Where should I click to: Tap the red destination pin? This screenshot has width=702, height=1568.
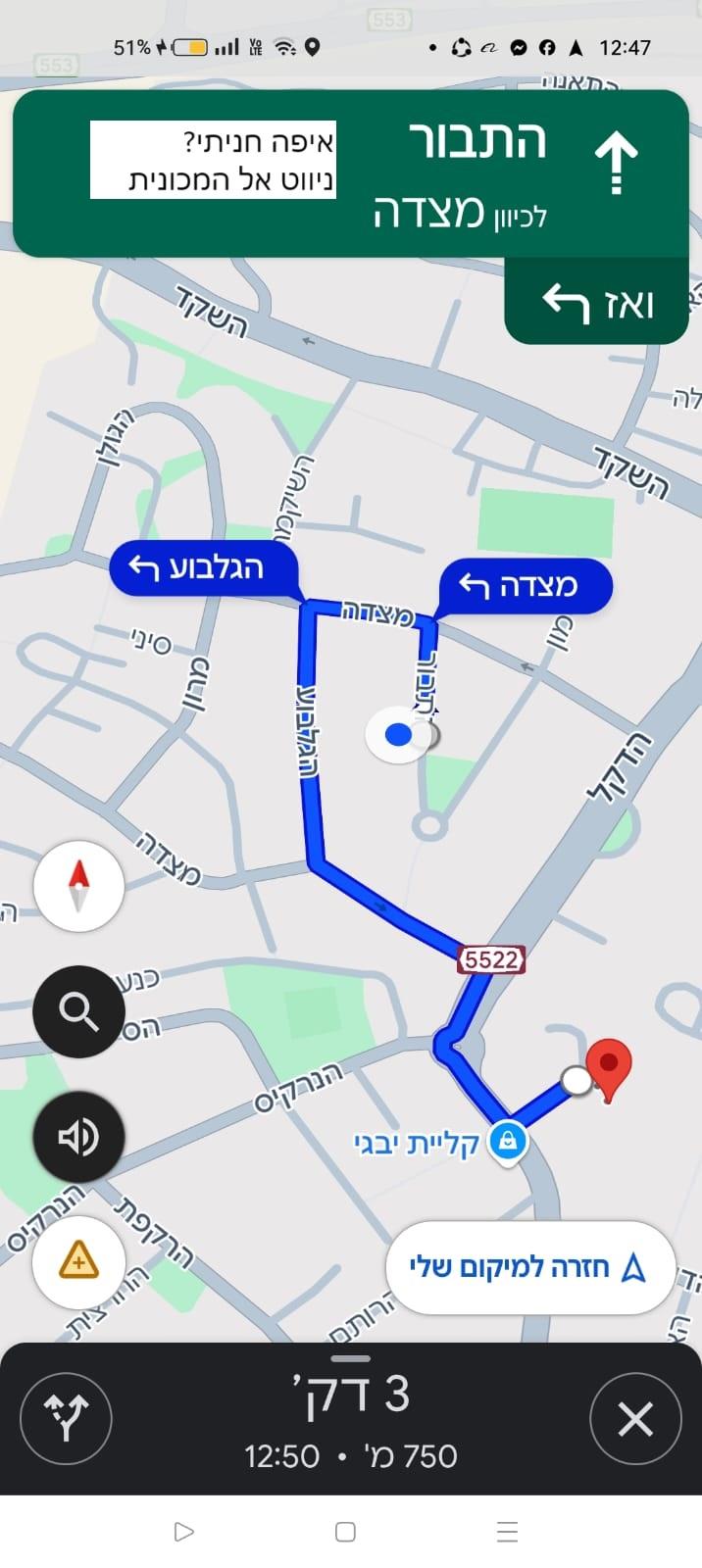pos(609,1070)
